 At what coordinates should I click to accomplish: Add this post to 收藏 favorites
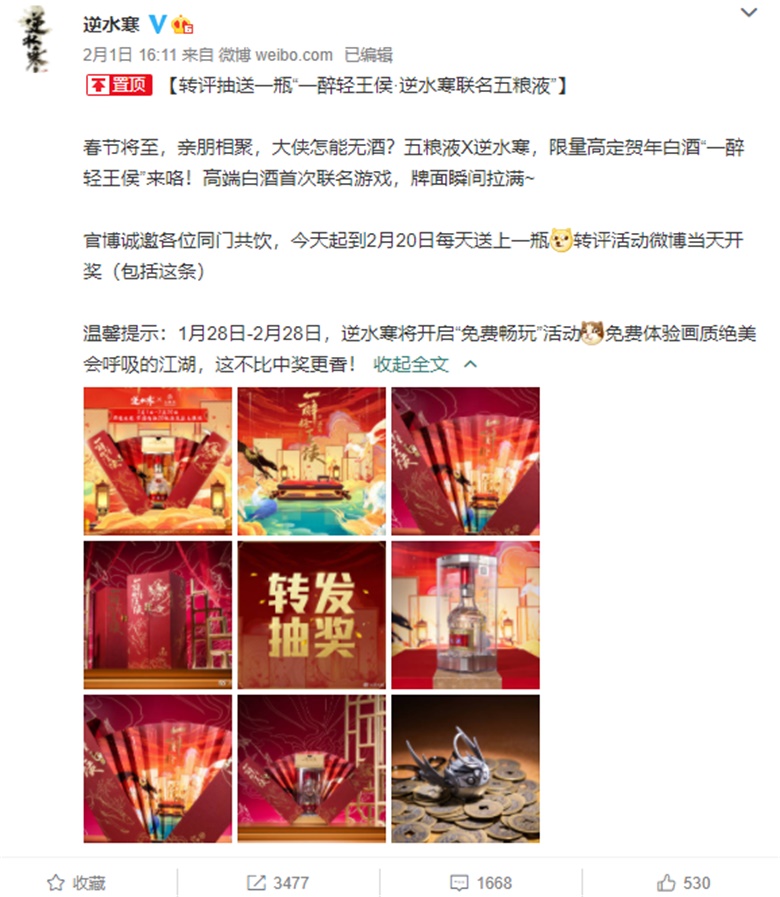click(x=77, y=882)
